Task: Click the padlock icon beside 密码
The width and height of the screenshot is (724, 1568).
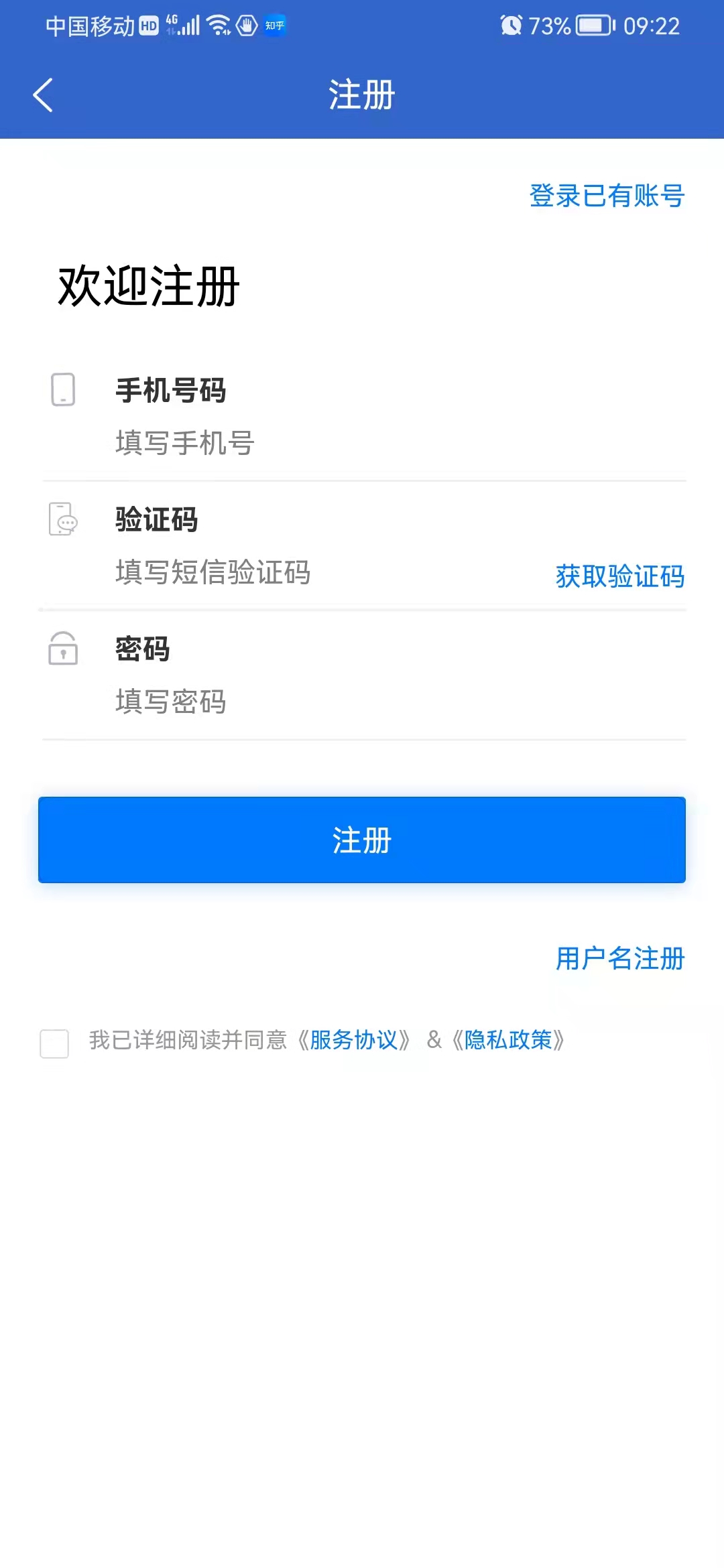Action: point(62,651)
